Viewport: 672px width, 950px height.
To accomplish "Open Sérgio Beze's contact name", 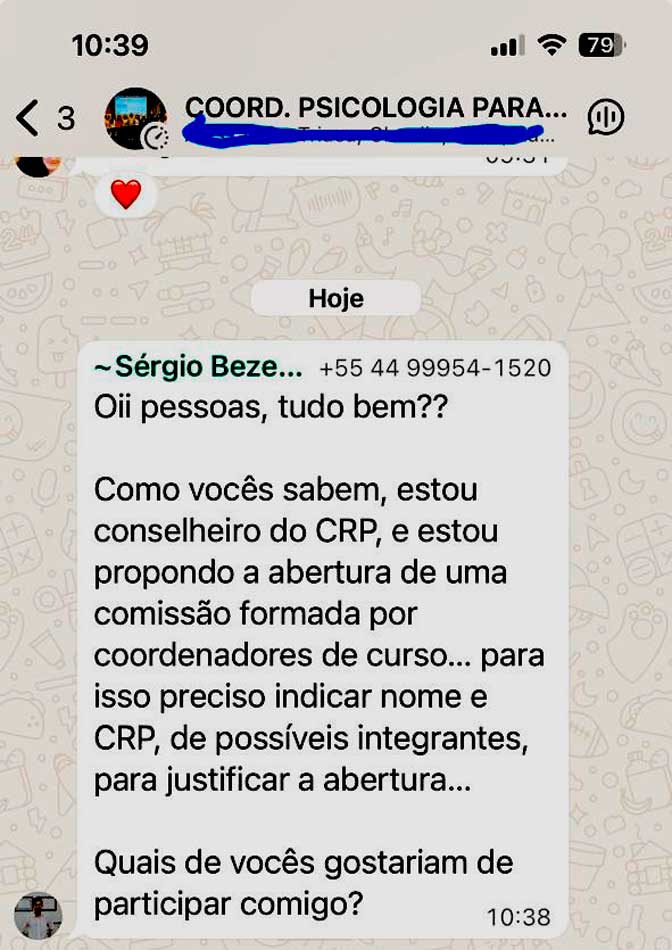I will click(x=198, y=368).
